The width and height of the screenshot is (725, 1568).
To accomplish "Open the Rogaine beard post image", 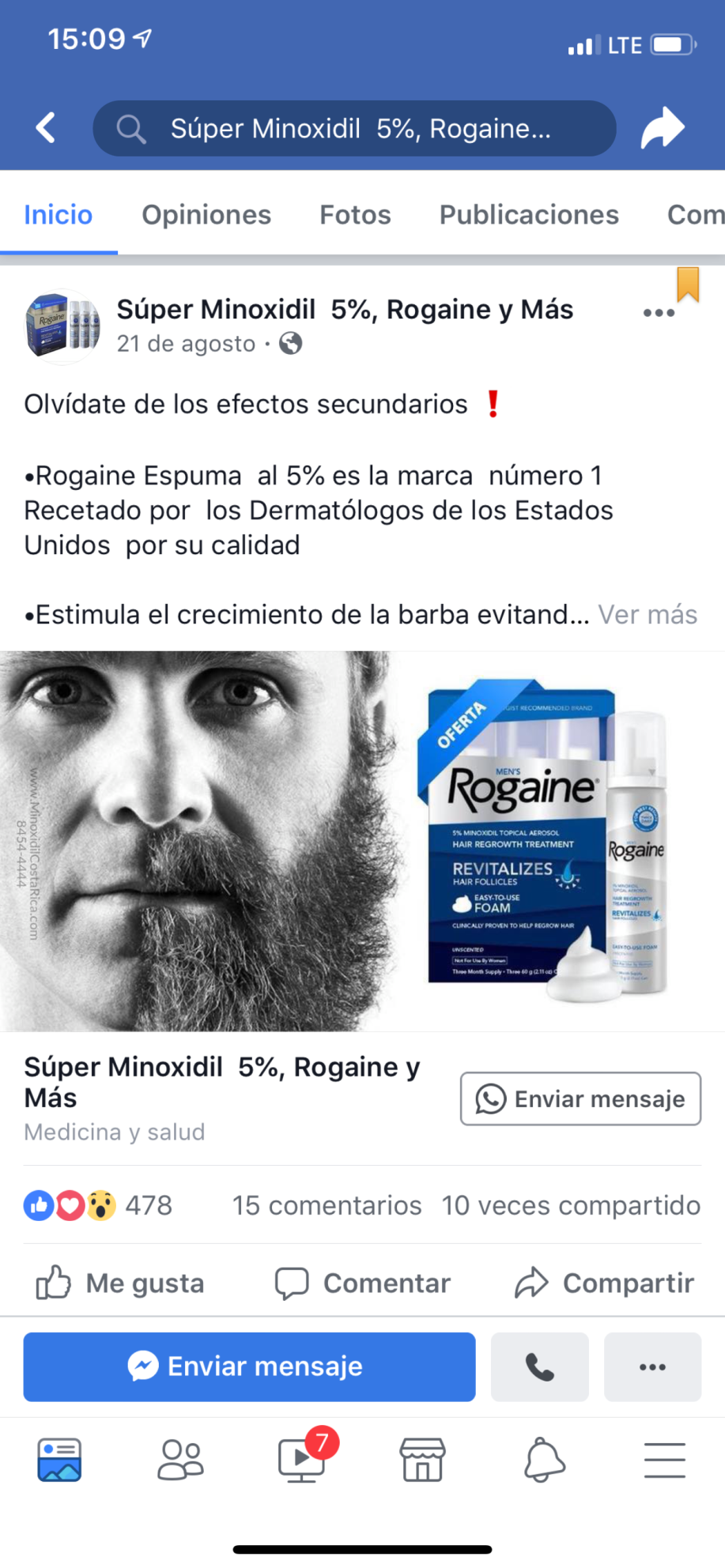I will (x=362, y=841).
